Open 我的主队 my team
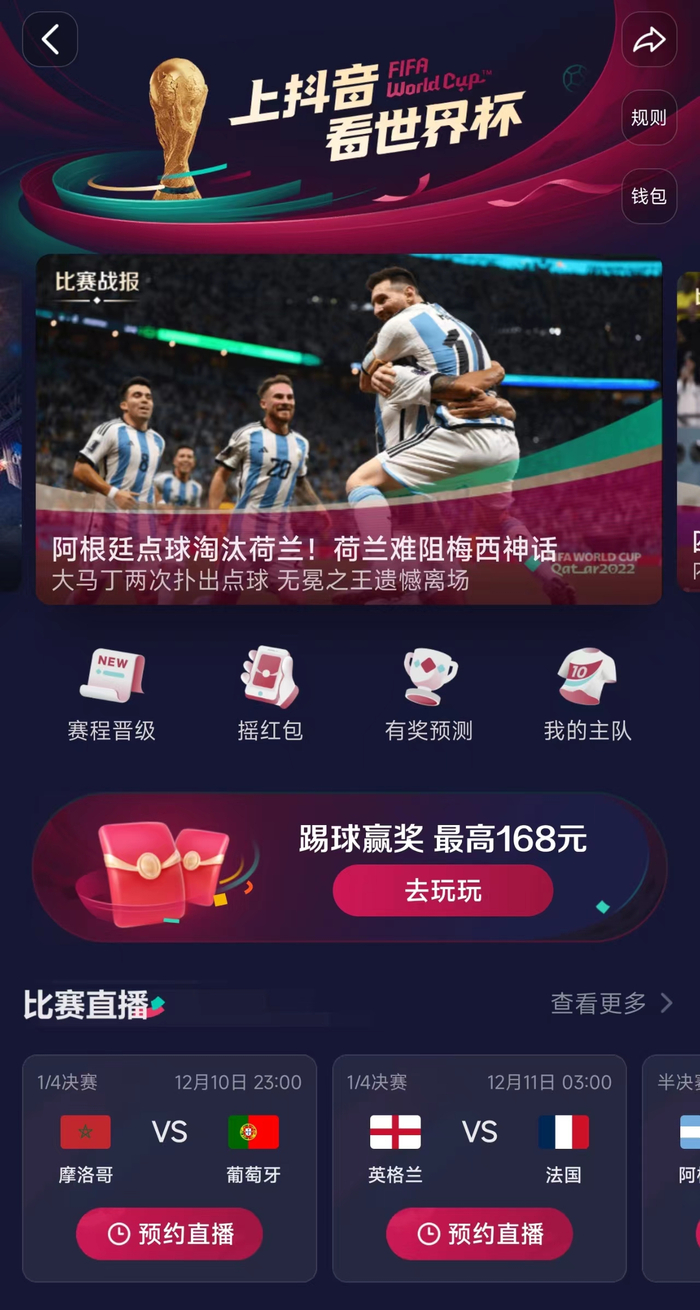 coord(587,695)
